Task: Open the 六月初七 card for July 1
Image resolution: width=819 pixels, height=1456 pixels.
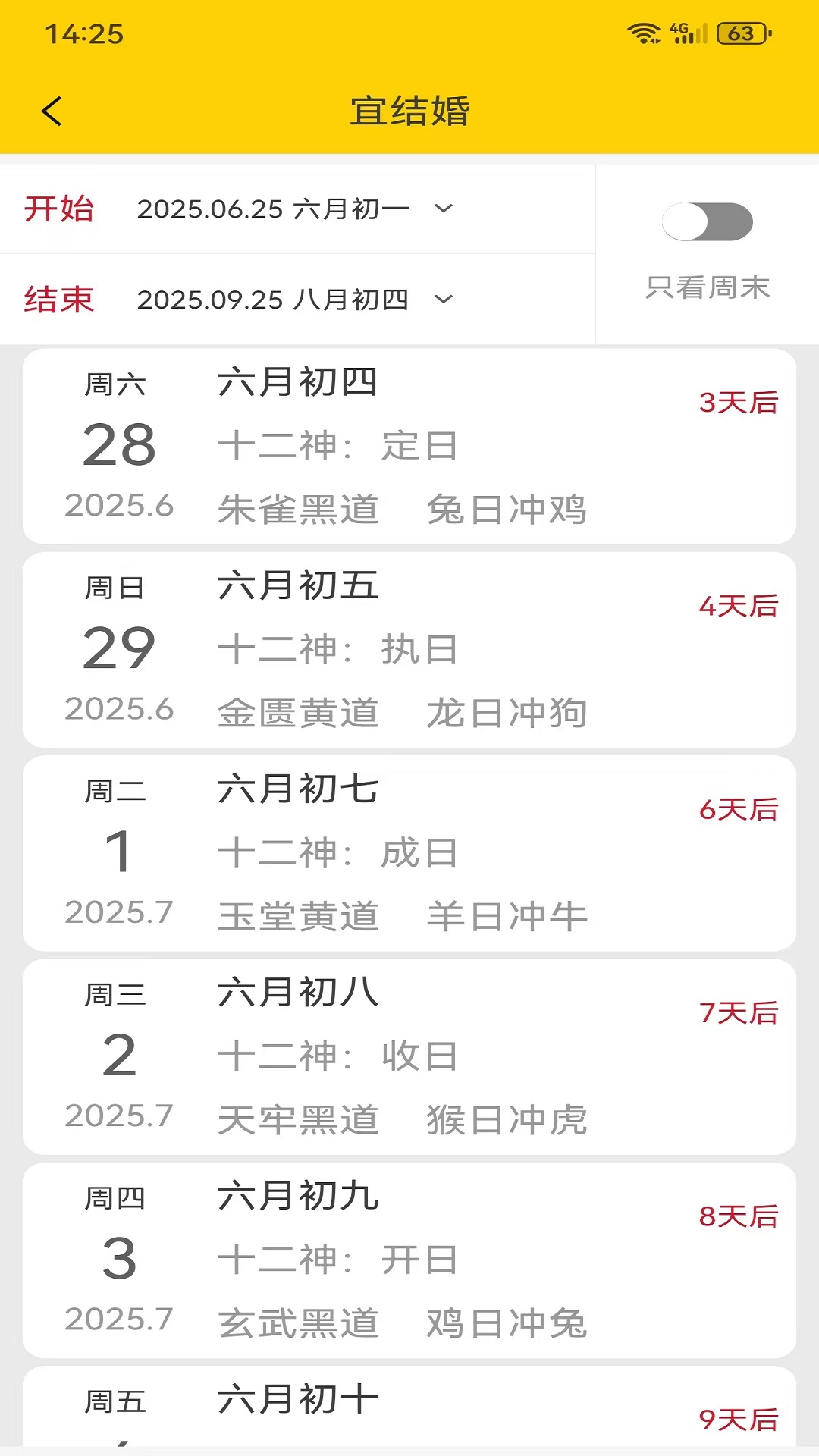Action: [x=409, y=851]
